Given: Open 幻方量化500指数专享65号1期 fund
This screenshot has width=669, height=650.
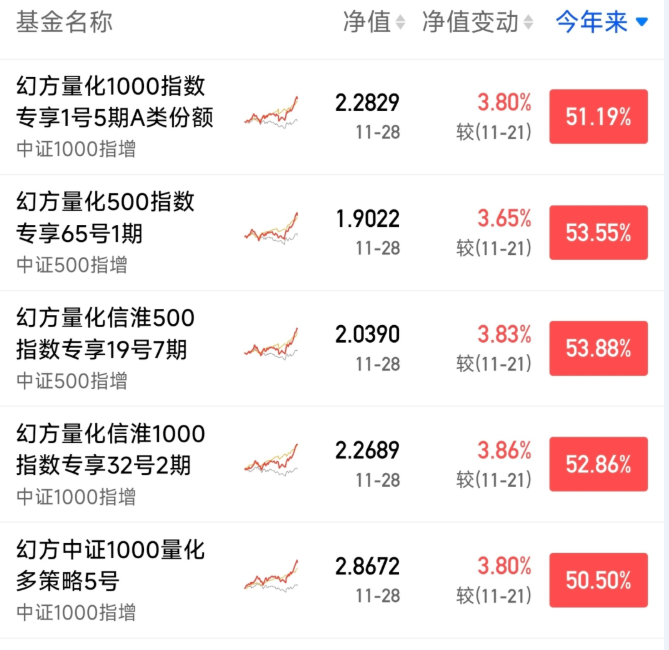Looking at the screenshot, I should (332, 233).
